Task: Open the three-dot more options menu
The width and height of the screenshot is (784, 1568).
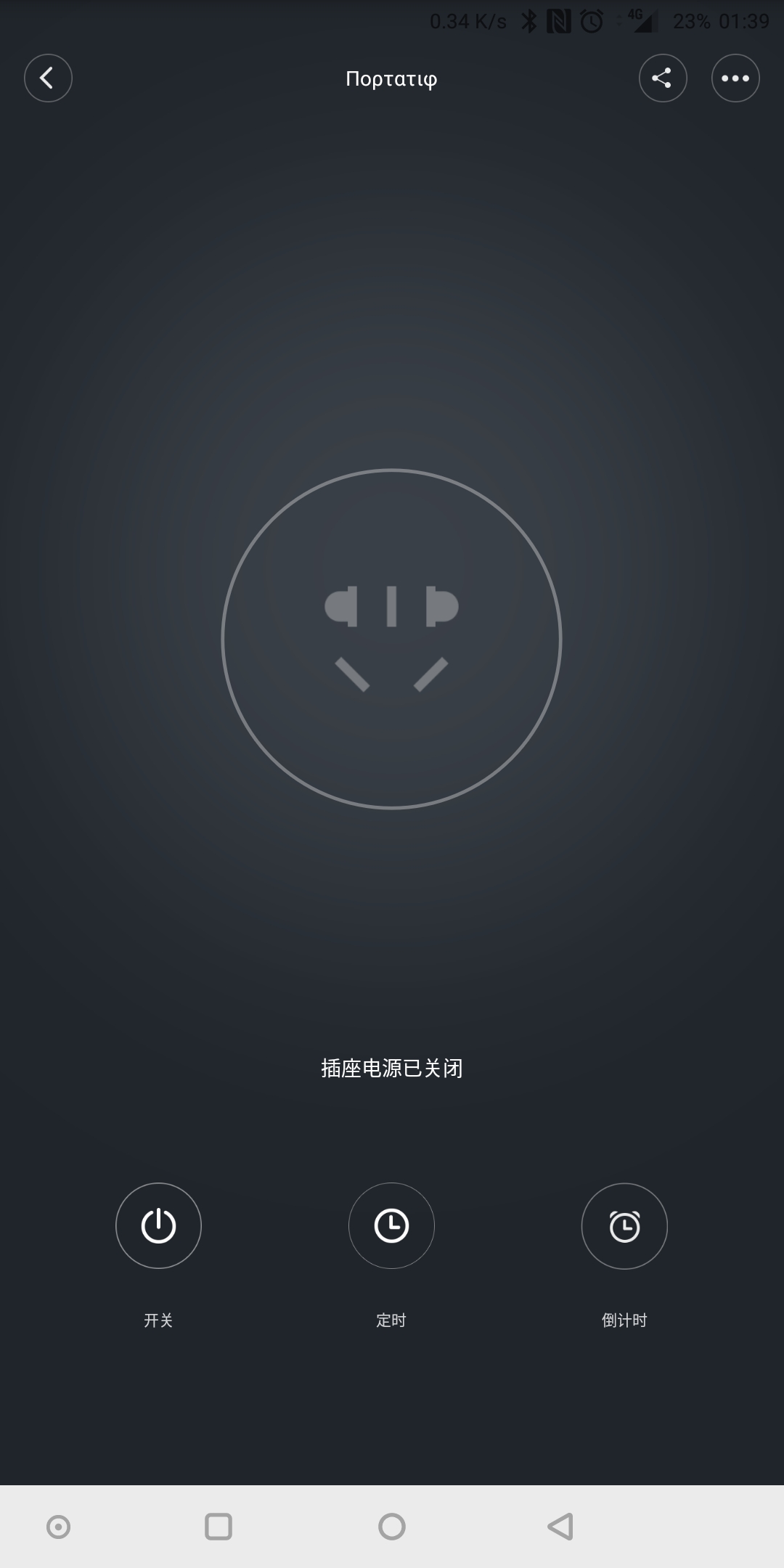Action: pyautogui.click(x=735, y=78)
